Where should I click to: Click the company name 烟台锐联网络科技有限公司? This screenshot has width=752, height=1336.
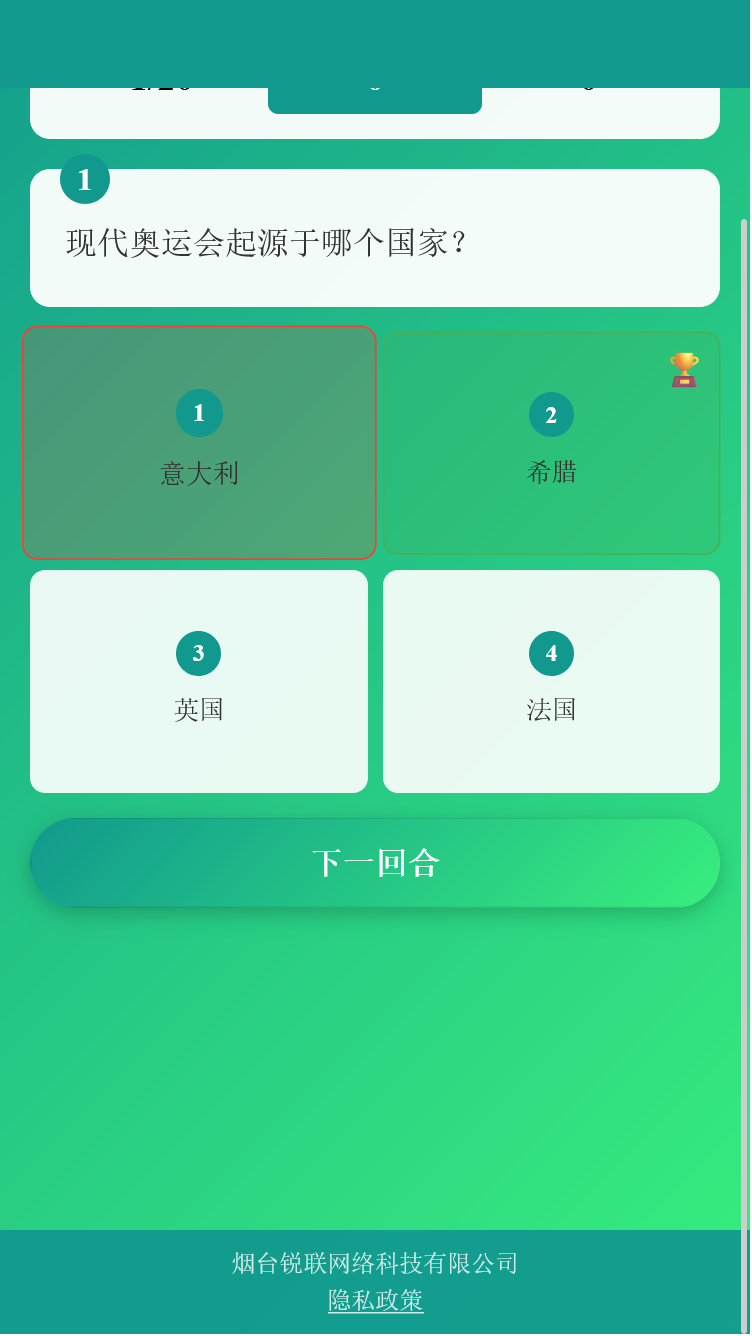[374, 1263]
